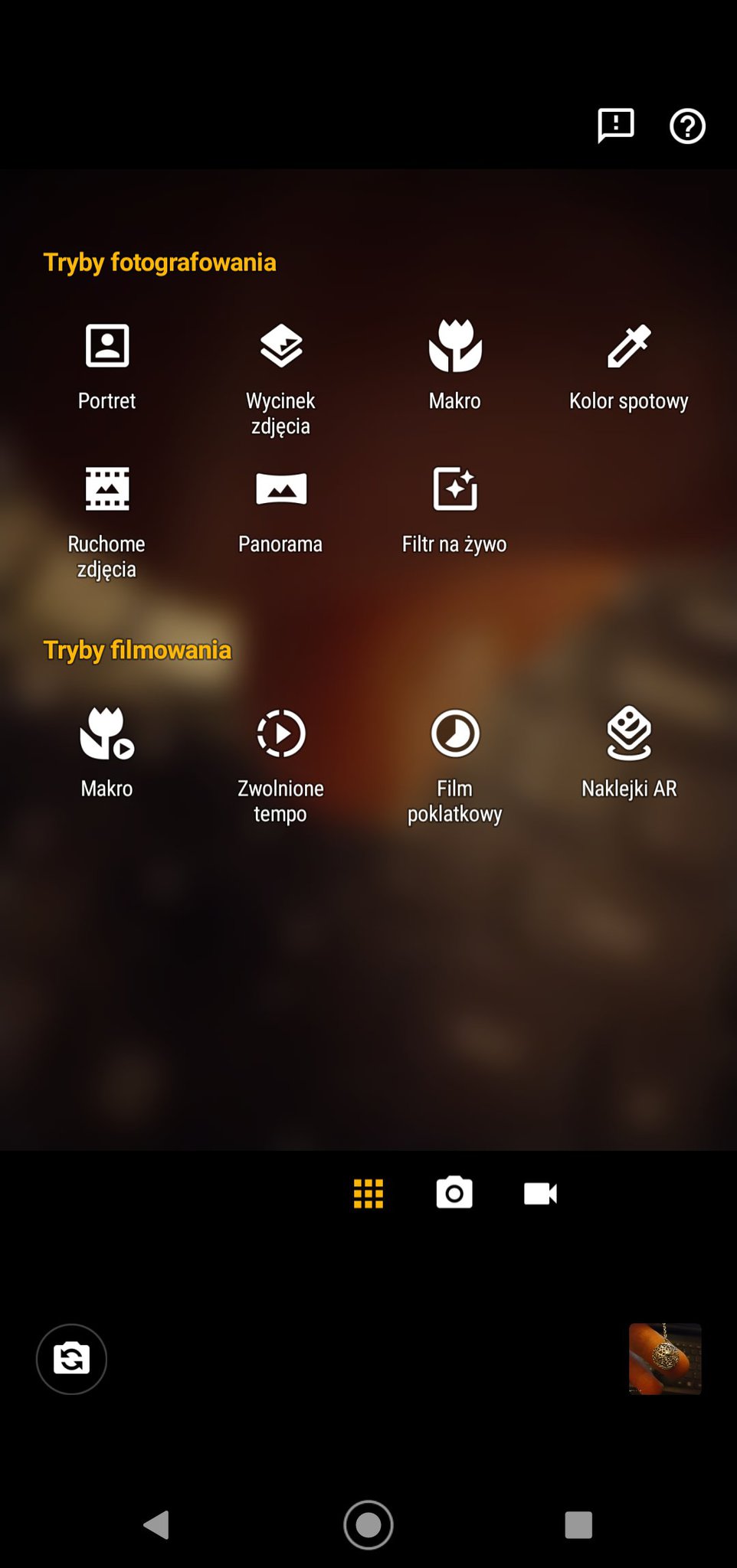This screenshot has width=737, height=1568.
Task: Switch to the video camera tab
Action: [x=541, y=1193]
